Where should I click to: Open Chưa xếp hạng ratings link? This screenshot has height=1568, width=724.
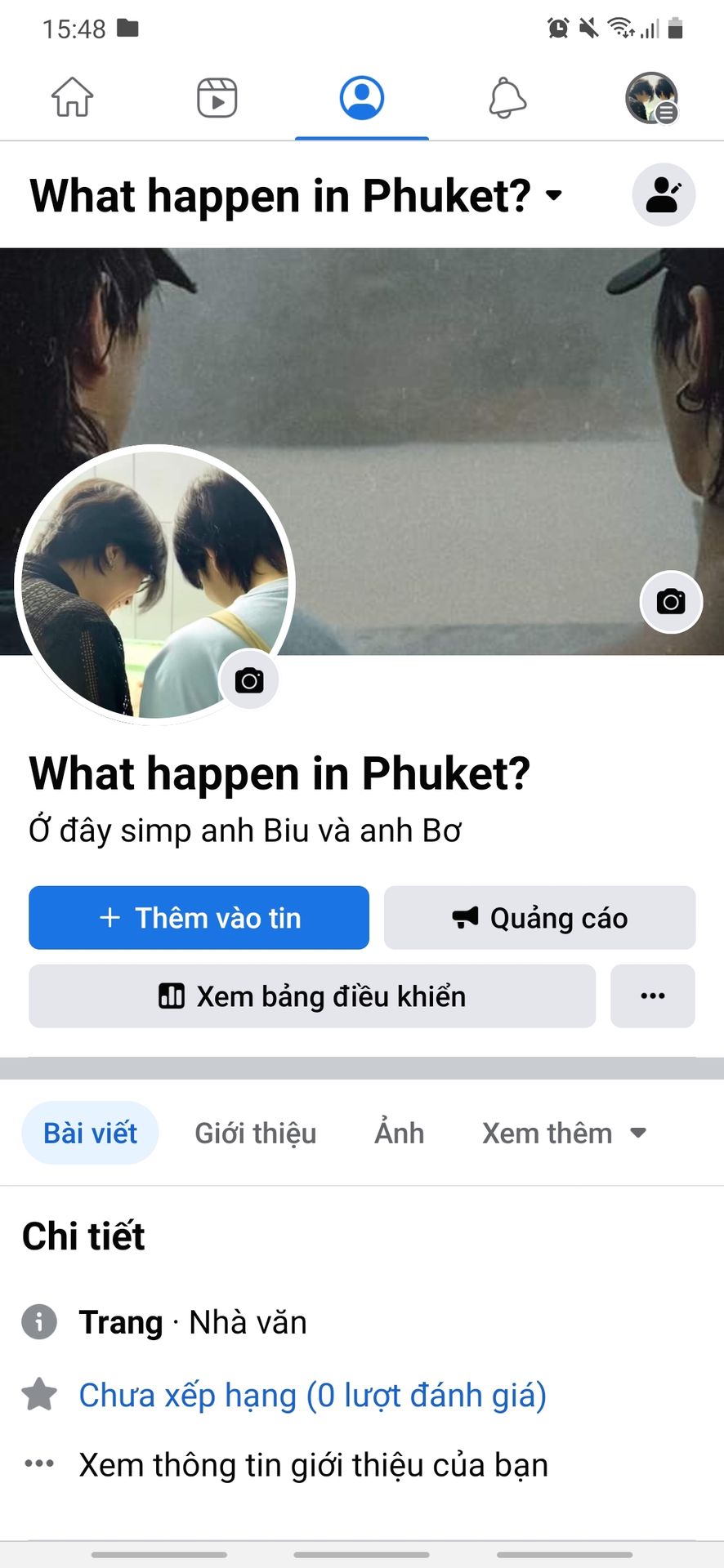coord(312,1396)
